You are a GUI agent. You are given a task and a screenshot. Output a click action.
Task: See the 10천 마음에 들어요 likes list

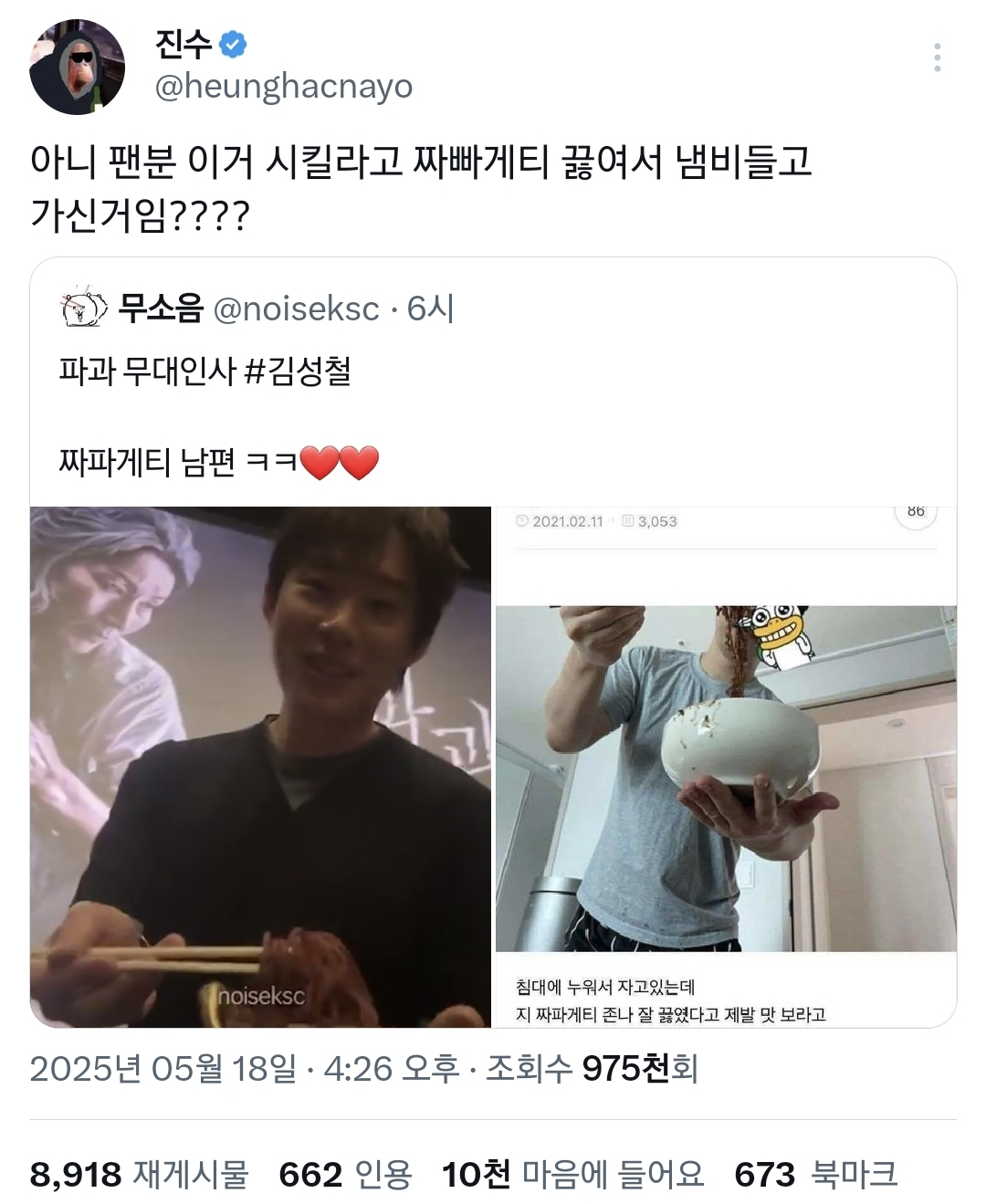tap(572, 1174)
